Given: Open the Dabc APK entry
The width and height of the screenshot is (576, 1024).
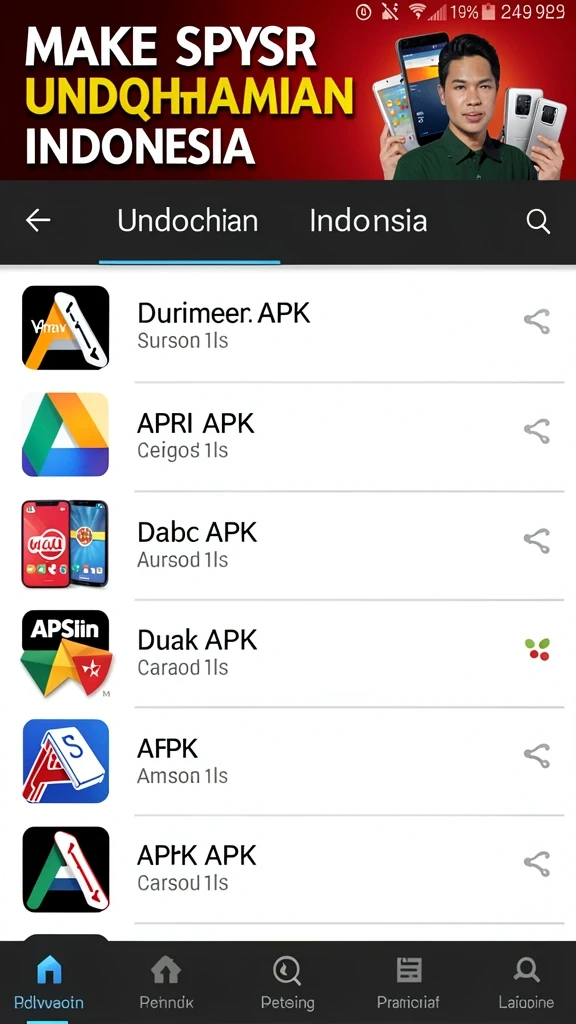Looking at the screenshot, I should click(x=288, y=544).
